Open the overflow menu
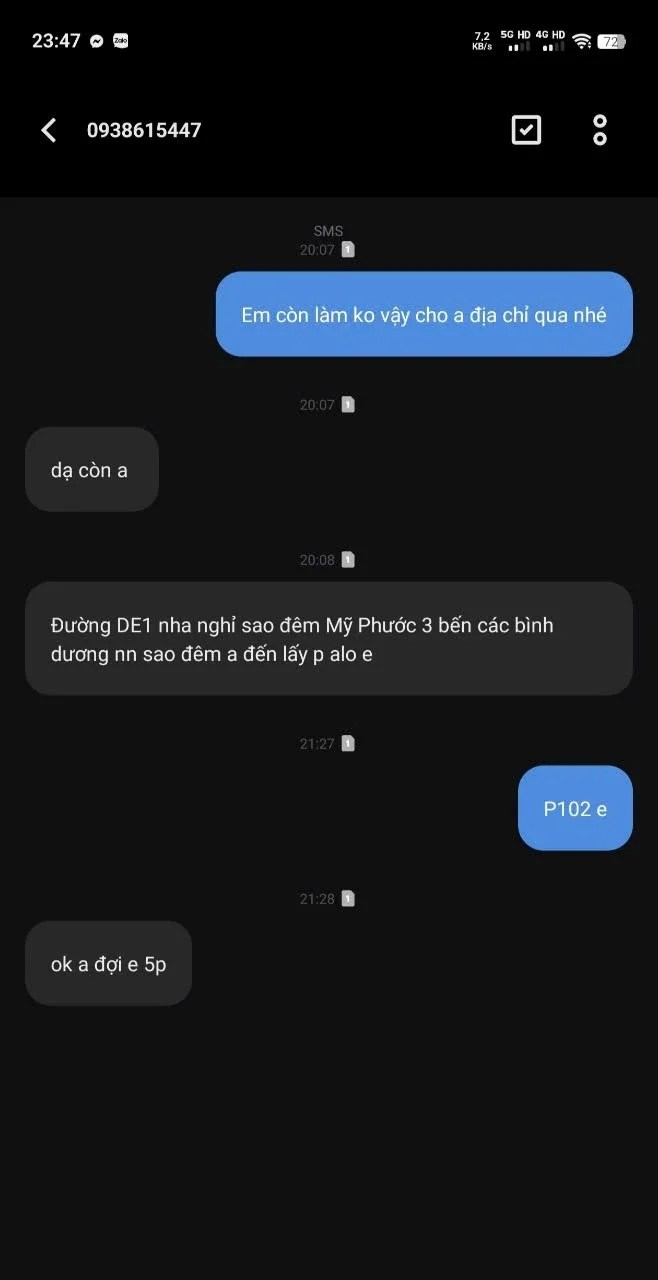Image resolution: width=658 pixels, height=1280 pixels. 599,130
